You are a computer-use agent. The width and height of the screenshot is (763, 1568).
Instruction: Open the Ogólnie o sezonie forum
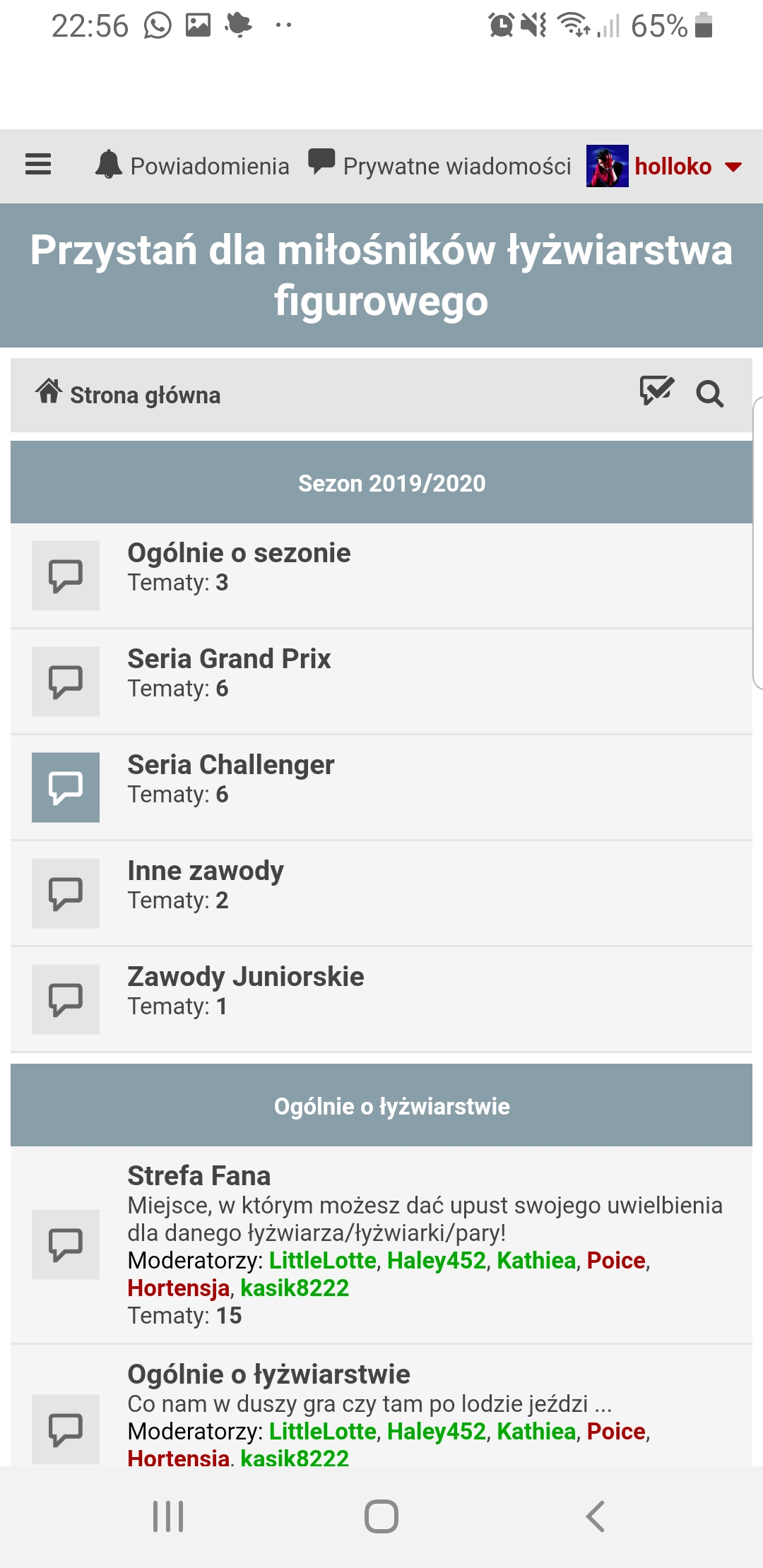pyautogui.click(x=239, y=552)
